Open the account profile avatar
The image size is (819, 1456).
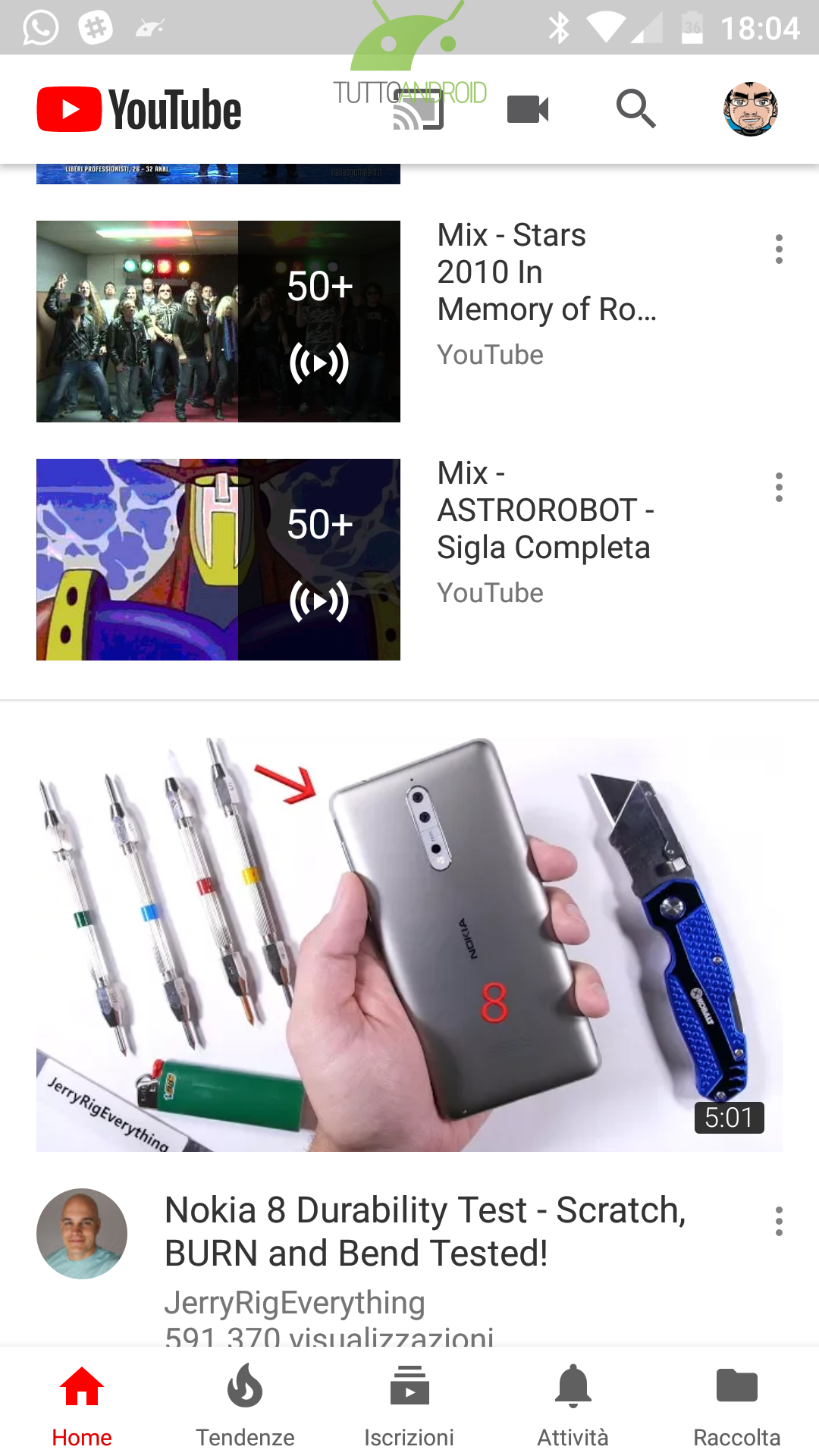[751, 109]
